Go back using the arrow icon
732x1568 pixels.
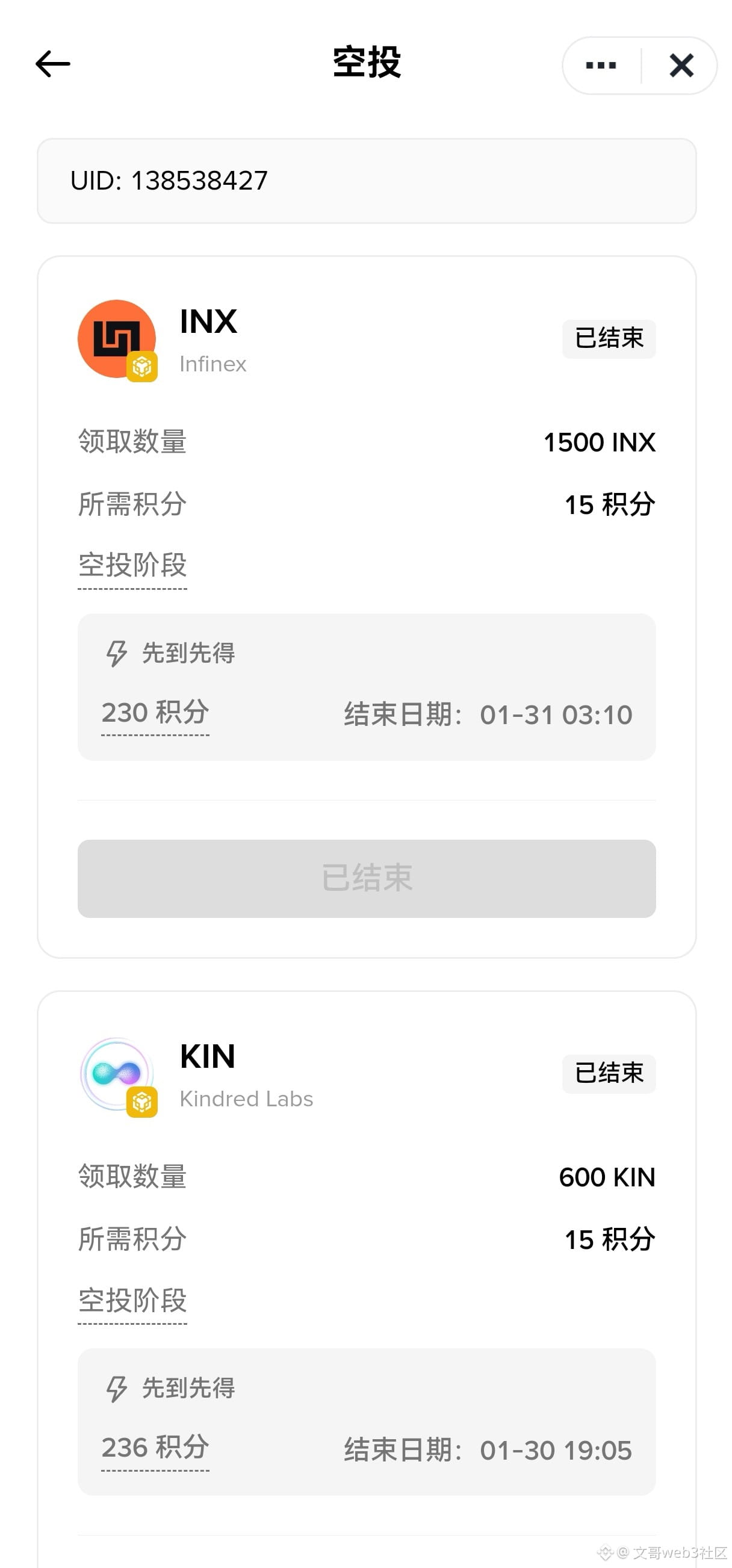coord(53,64)
